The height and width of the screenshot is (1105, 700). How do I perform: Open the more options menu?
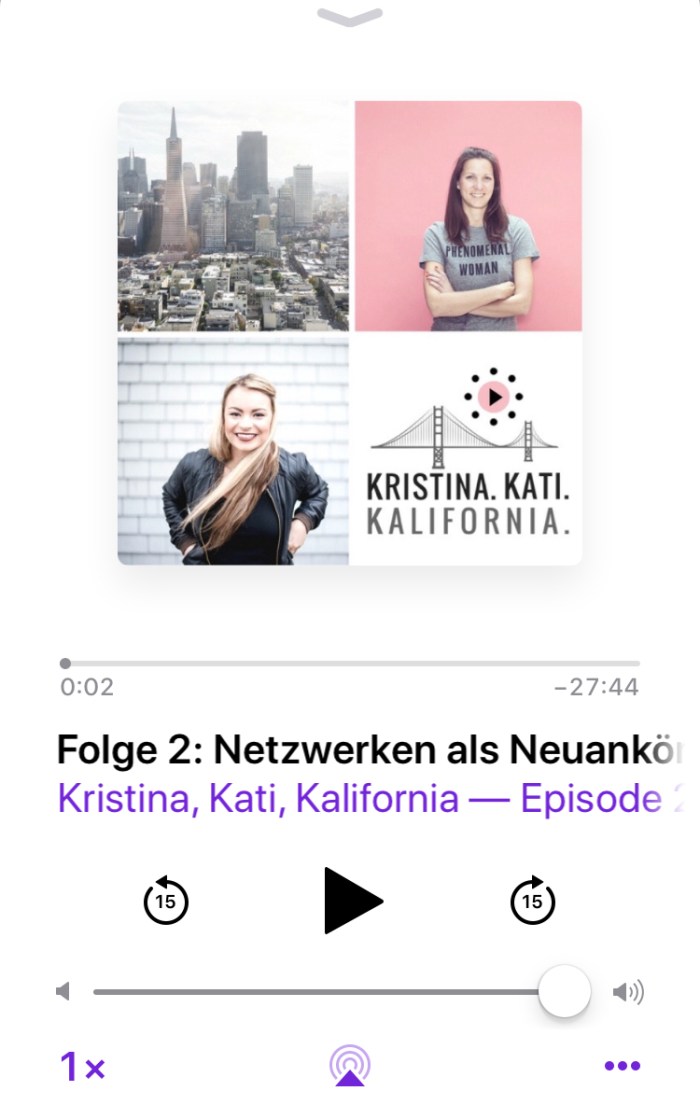622,1067
